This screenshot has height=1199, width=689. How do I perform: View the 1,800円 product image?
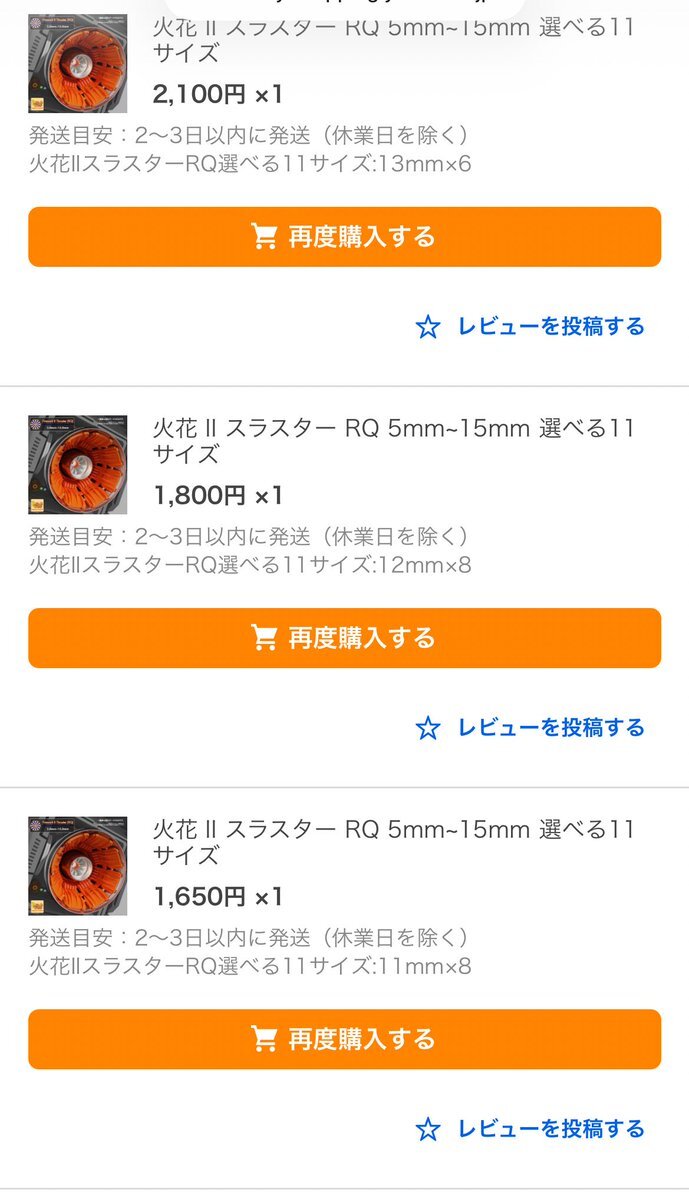pos(78,465)
